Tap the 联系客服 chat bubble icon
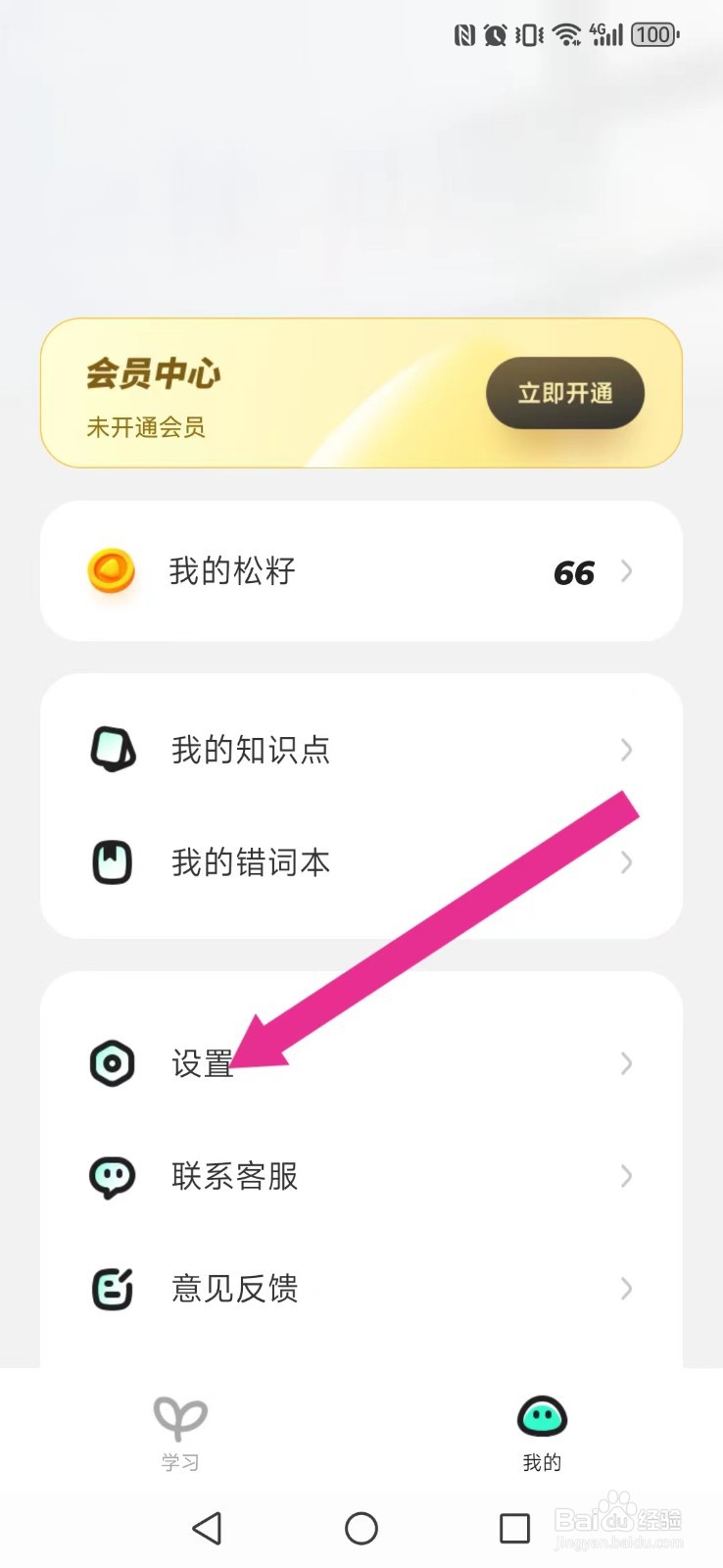723x1568 pixels. (111, 1176)
